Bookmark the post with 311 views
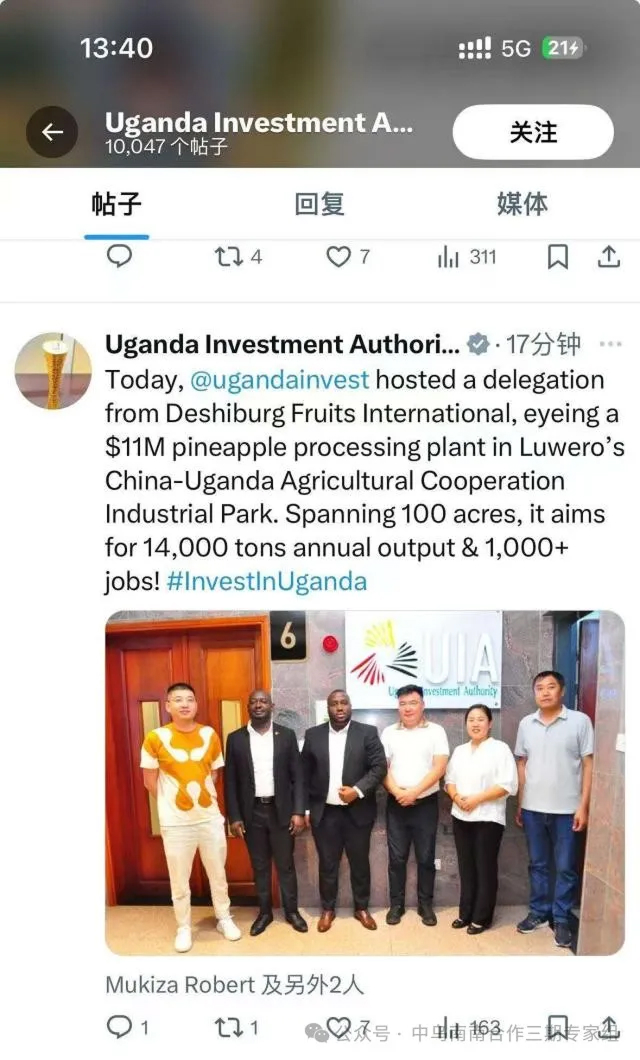This screenshot has height=1060, width=640. (x=557, y=257)
